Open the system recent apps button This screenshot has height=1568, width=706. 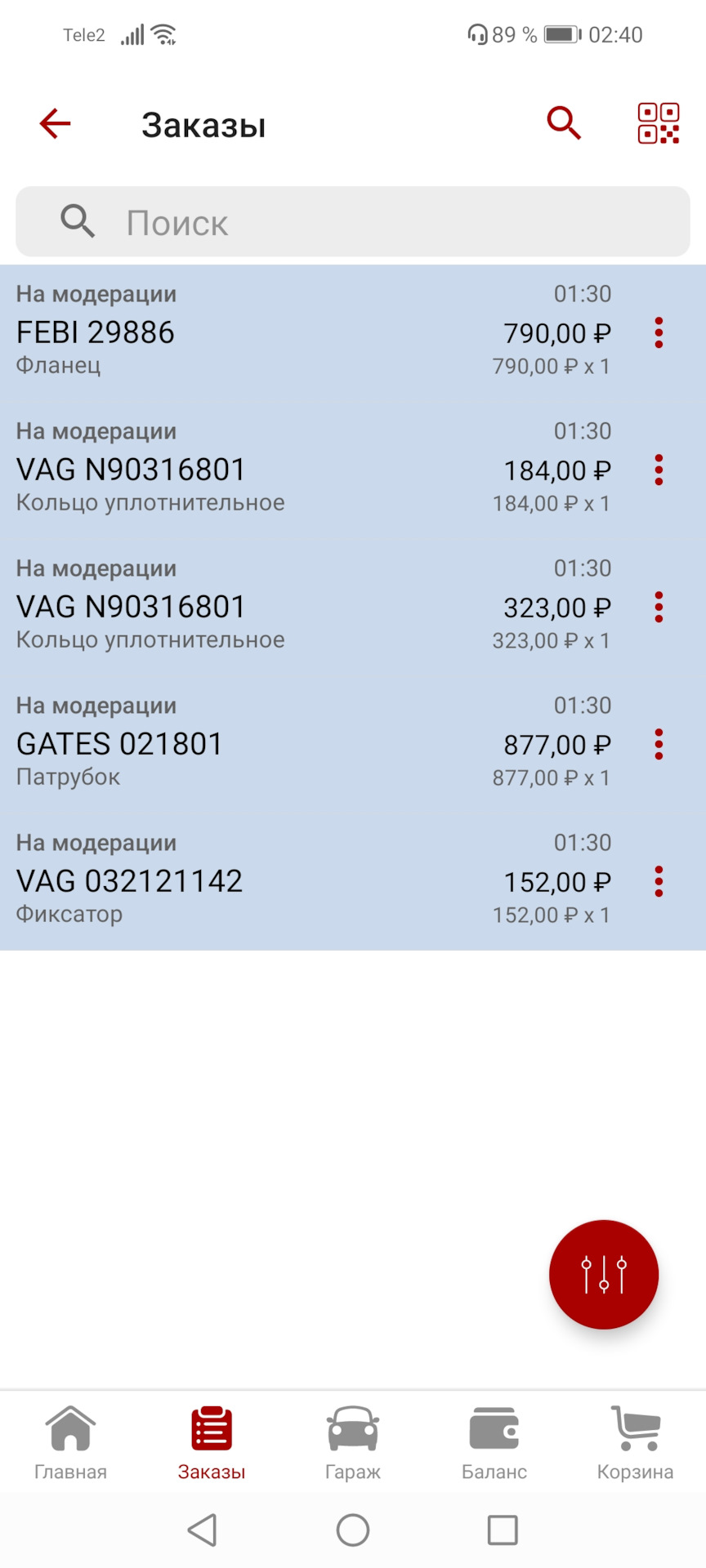tap(503, 1530)
